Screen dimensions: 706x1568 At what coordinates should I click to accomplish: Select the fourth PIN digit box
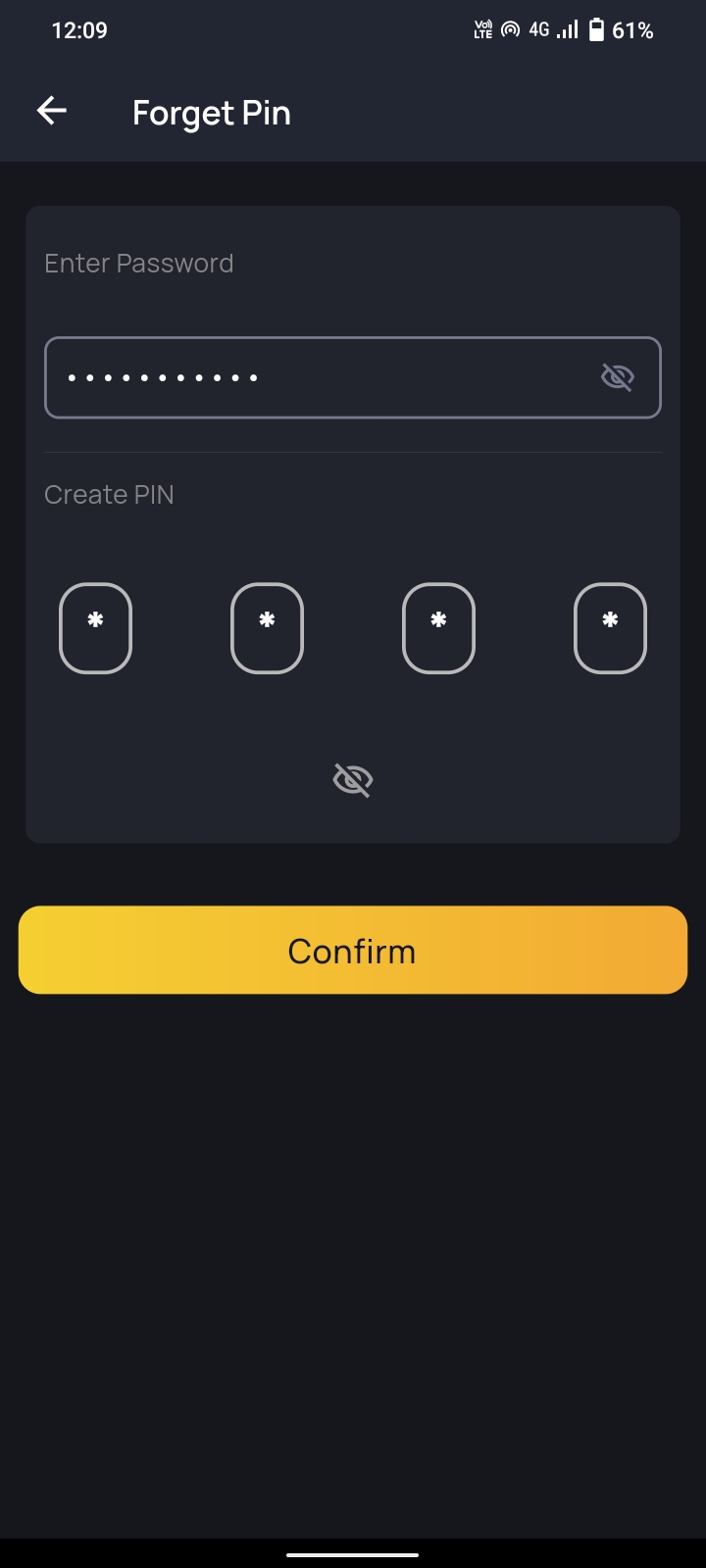[610, 628]
